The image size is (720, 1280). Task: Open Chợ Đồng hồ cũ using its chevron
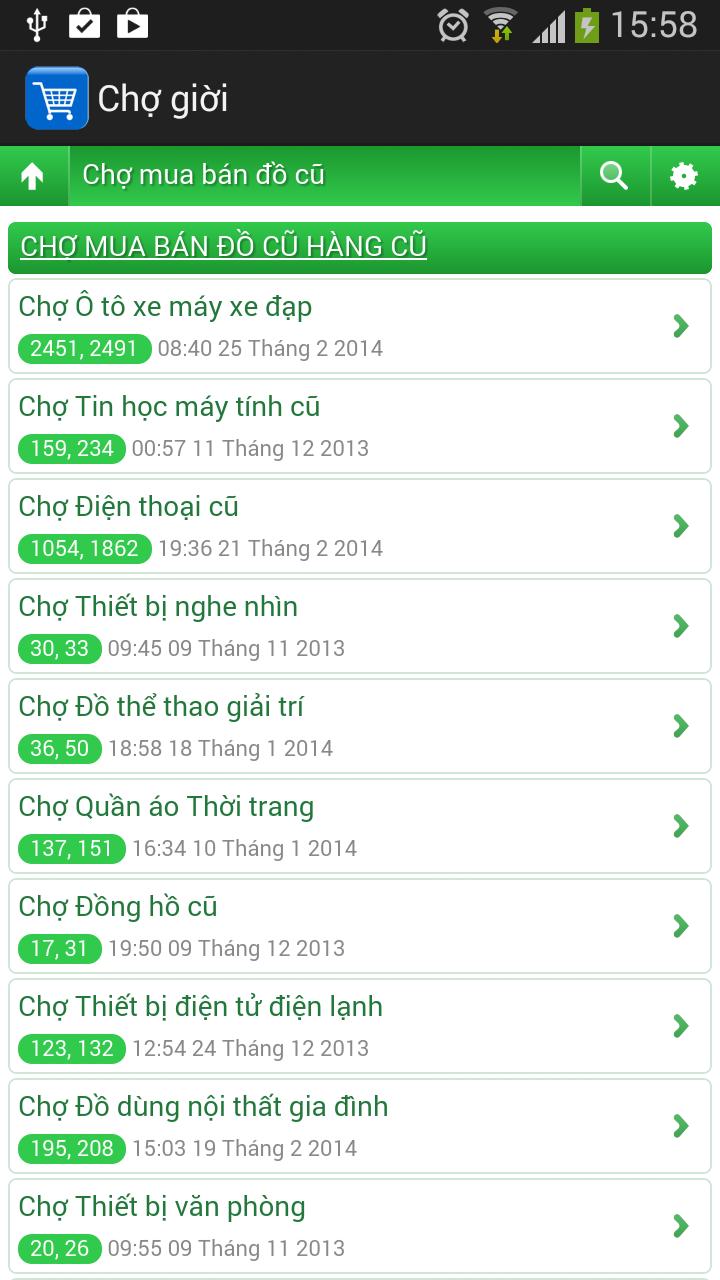coord(681,926)
